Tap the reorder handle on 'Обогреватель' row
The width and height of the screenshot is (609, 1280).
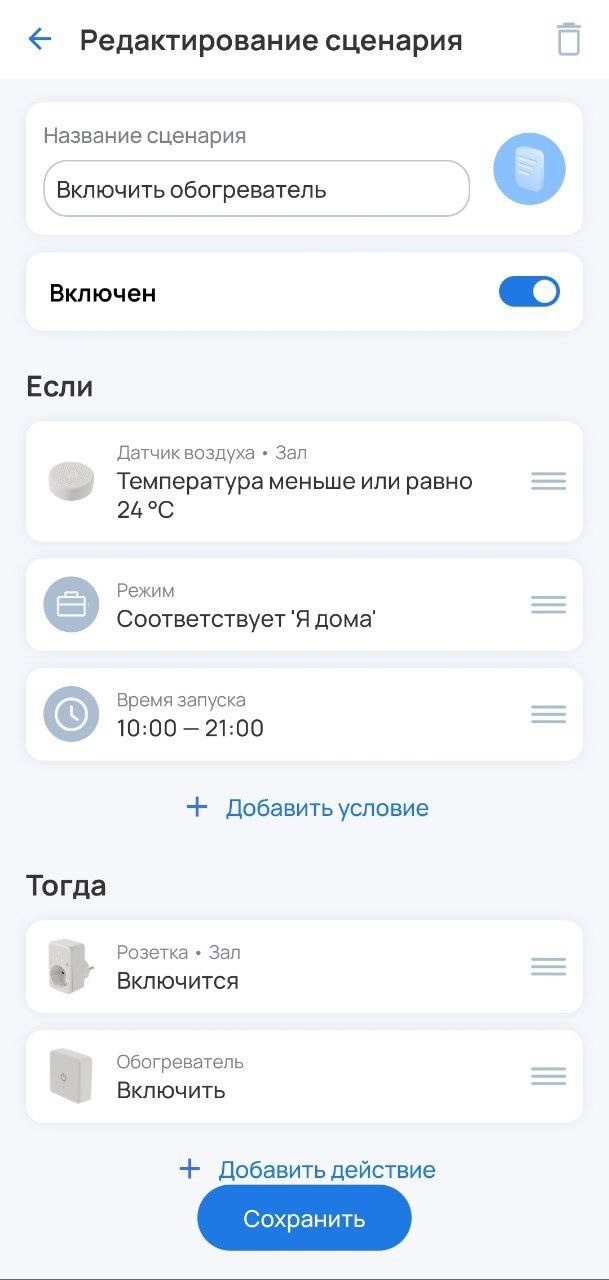pyautogui.click(x=548, y=1076)
